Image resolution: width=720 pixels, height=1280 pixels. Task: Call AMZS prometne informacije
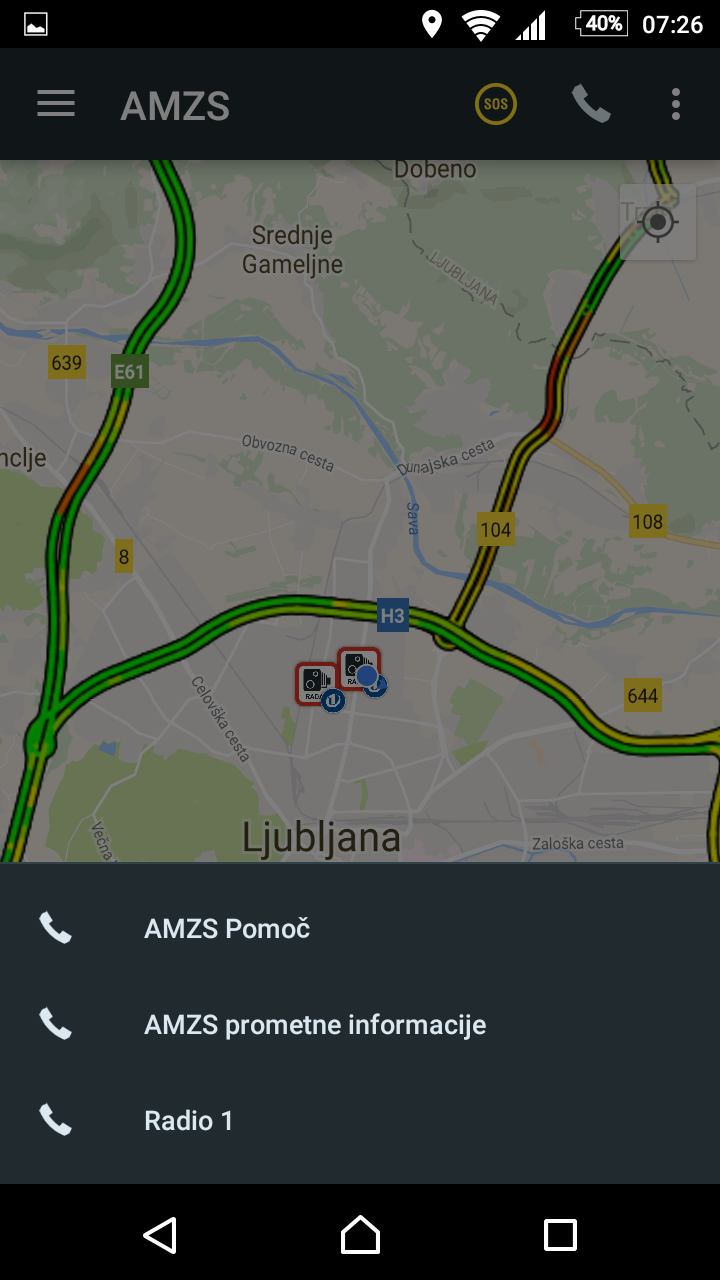tap(314, 1025)
